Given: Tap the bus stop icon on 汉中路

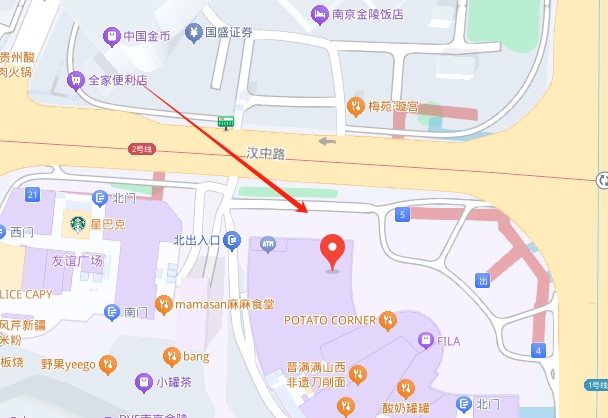Looking at the screenshot, I should 227,122.
